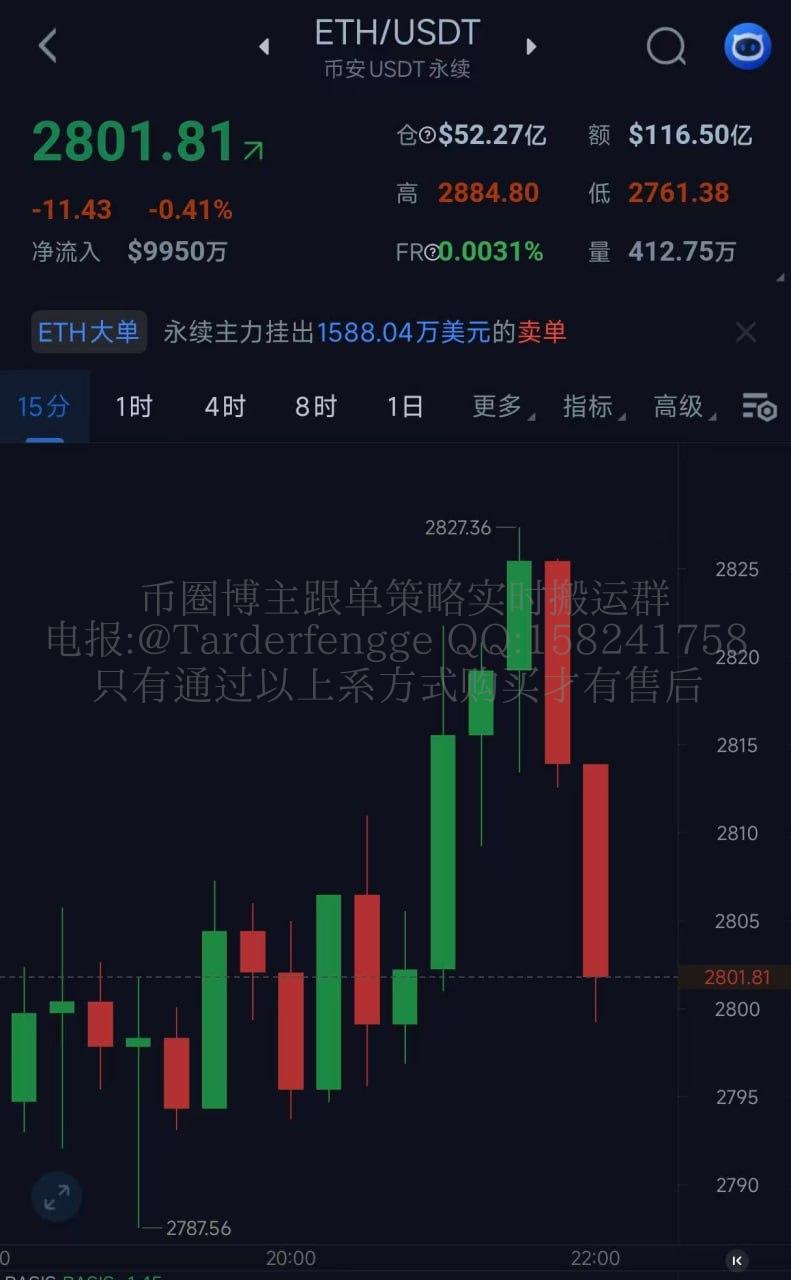The image size is (791, 1280).
Task: Show the 1日 daily chart
Action: pyautogui.click(x=405, y=407)
